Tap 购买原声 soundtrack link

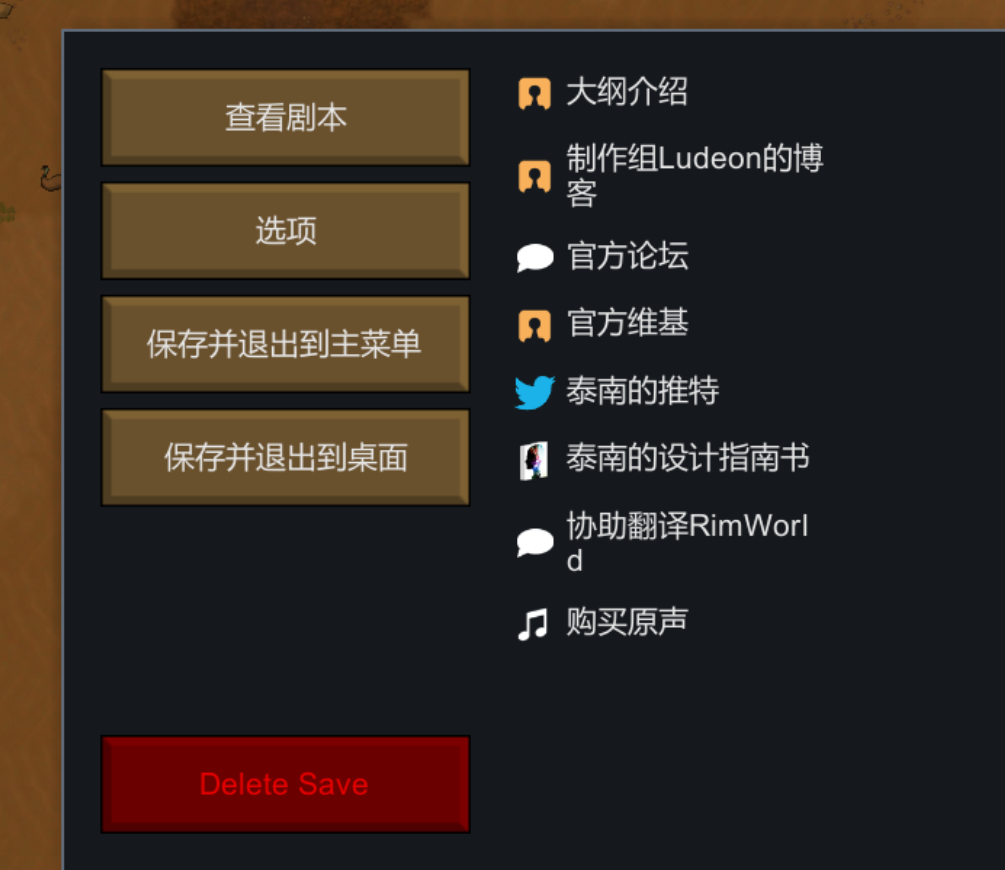[626, 622]
